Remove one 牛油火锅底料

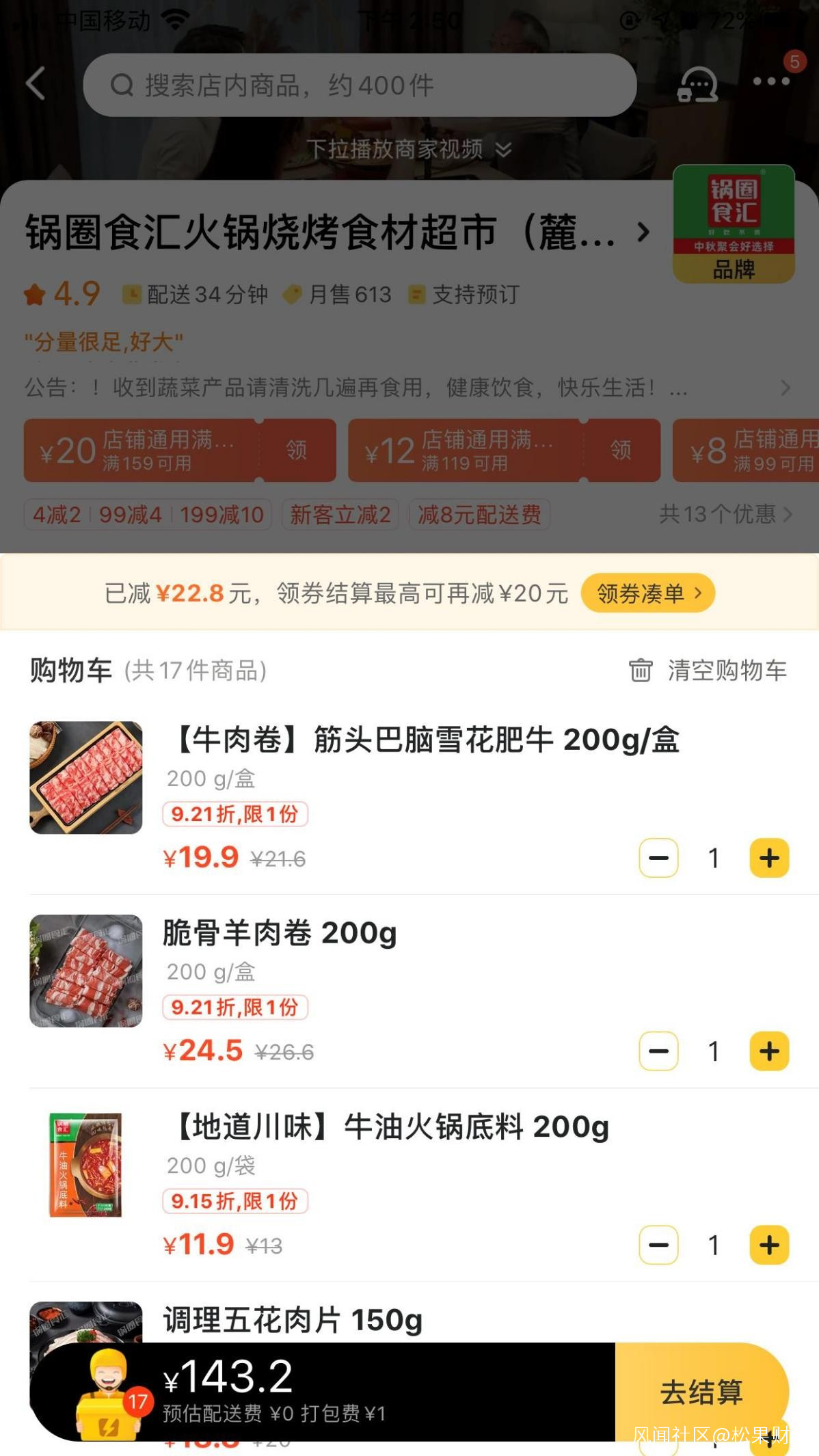[x=658, y=1245]
